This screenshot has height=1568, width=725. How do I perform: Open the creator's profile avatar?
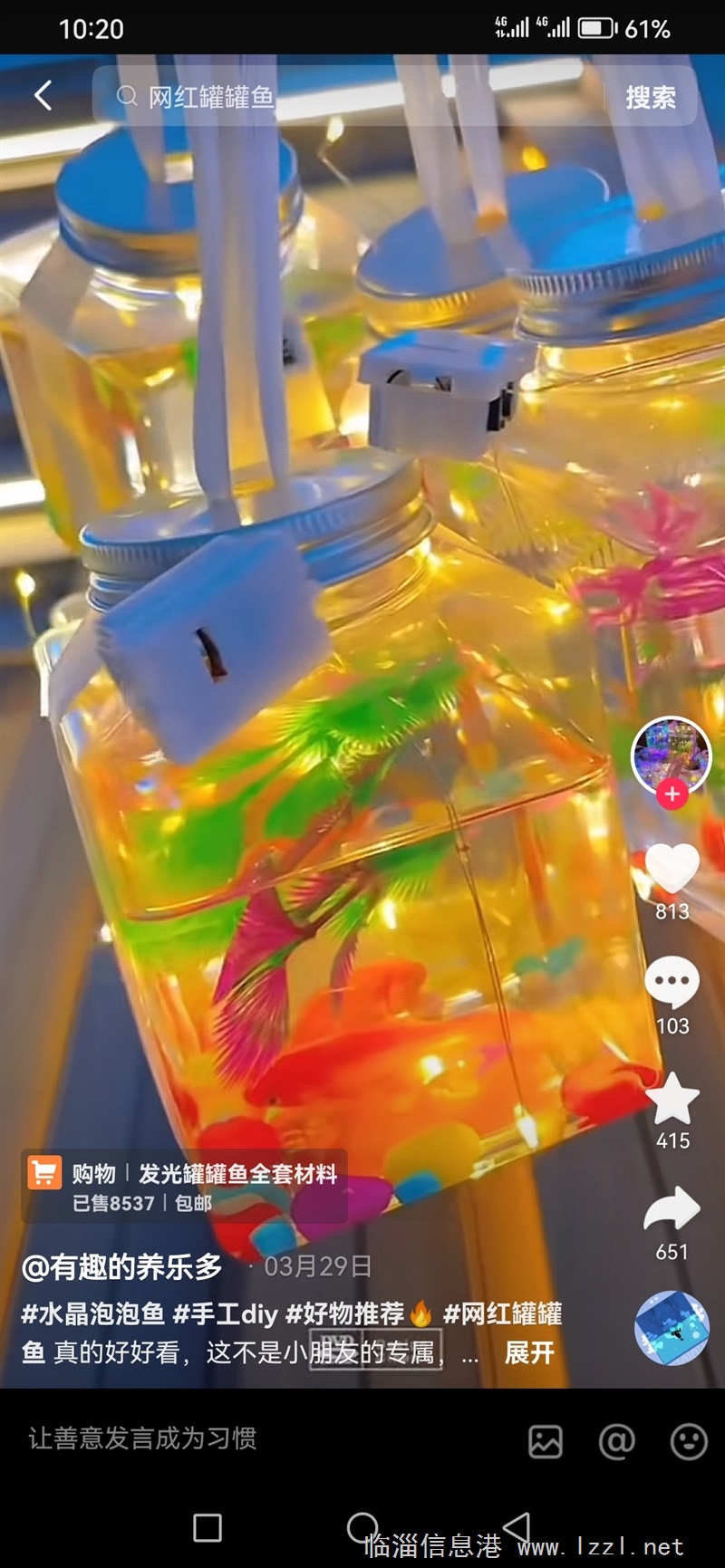point(672,754)
